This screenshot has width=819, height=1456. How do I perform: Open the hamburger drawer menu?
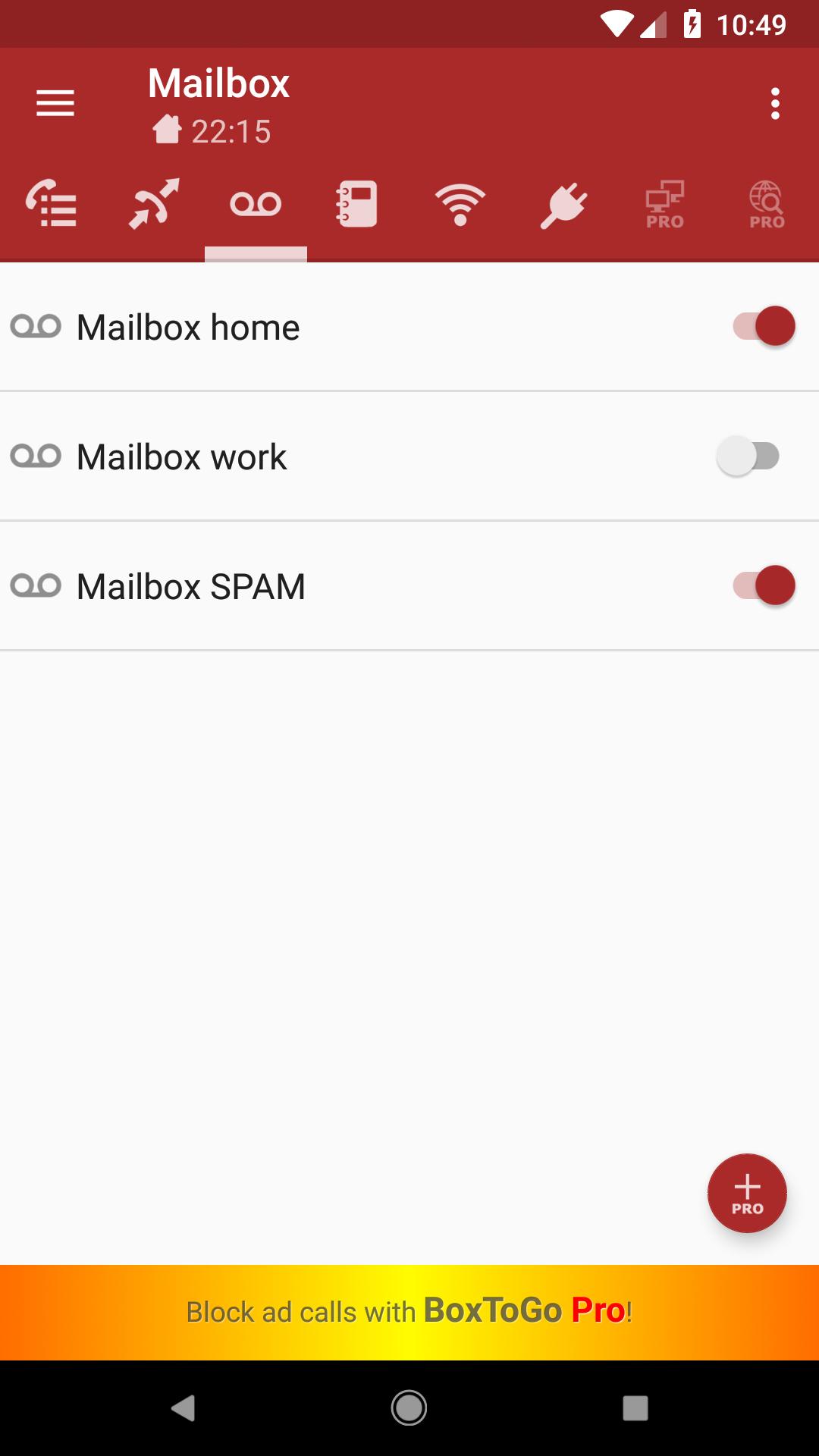(x=55, y=103)
